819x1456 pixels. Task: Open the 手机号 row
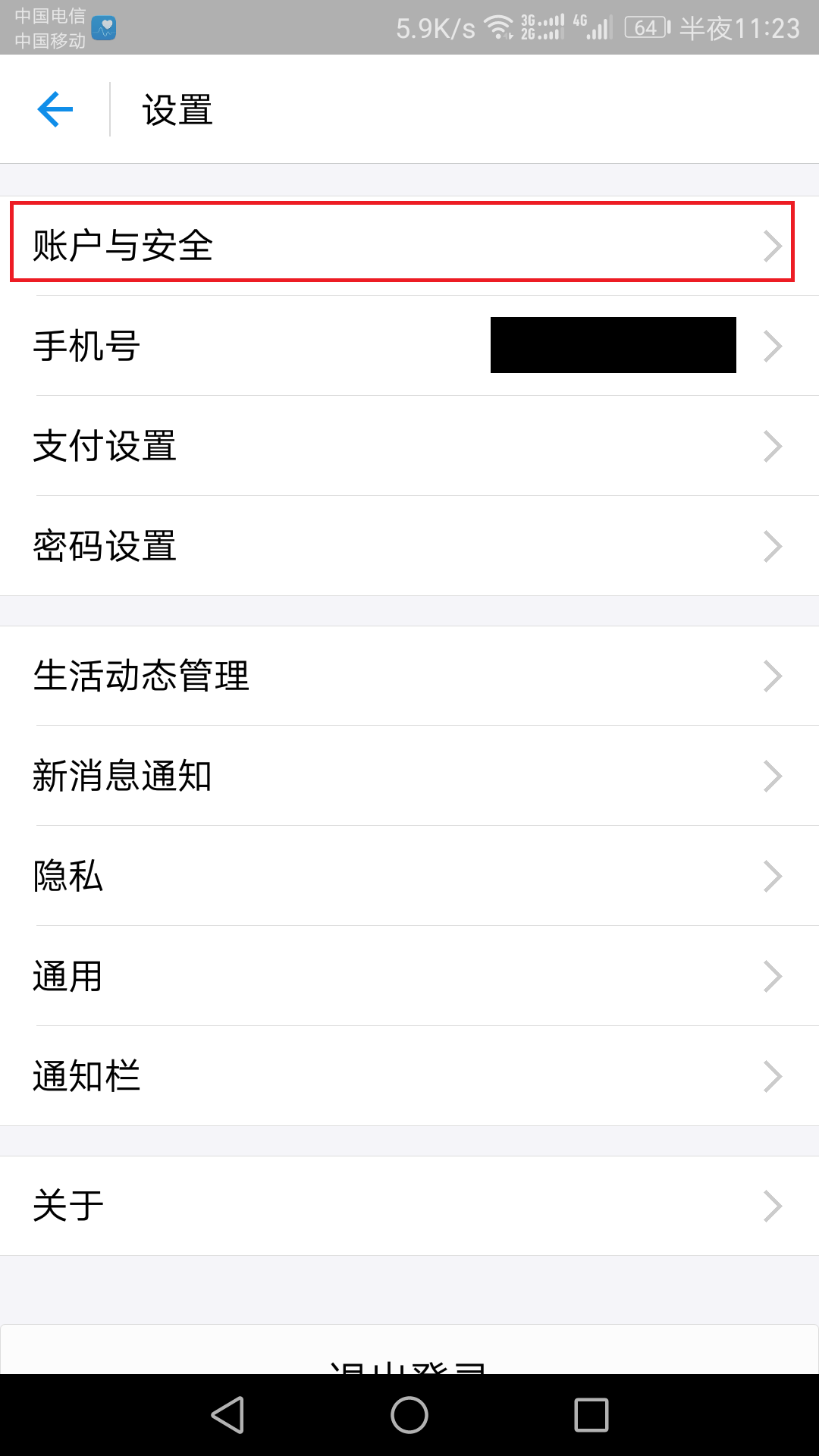[409, 346]
